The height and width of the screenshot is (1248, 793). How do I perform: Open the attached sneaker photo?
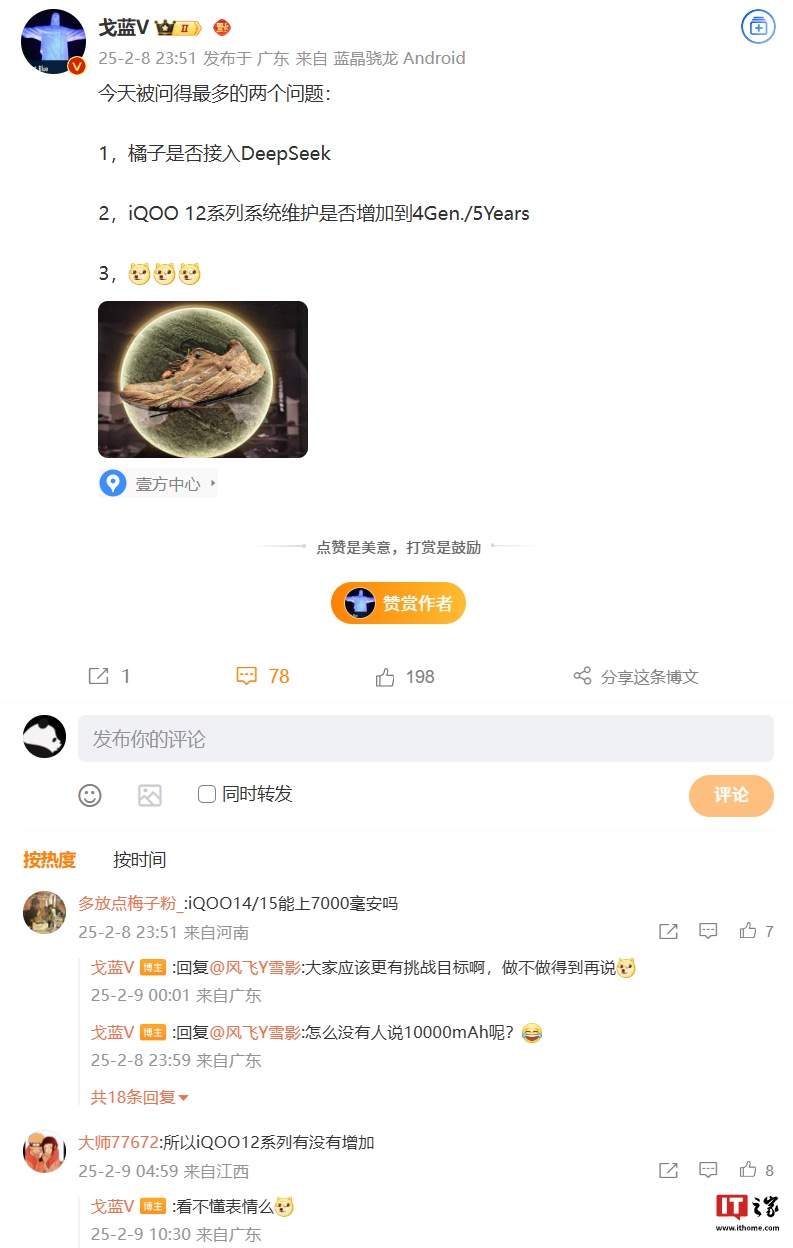coord(203,379)
